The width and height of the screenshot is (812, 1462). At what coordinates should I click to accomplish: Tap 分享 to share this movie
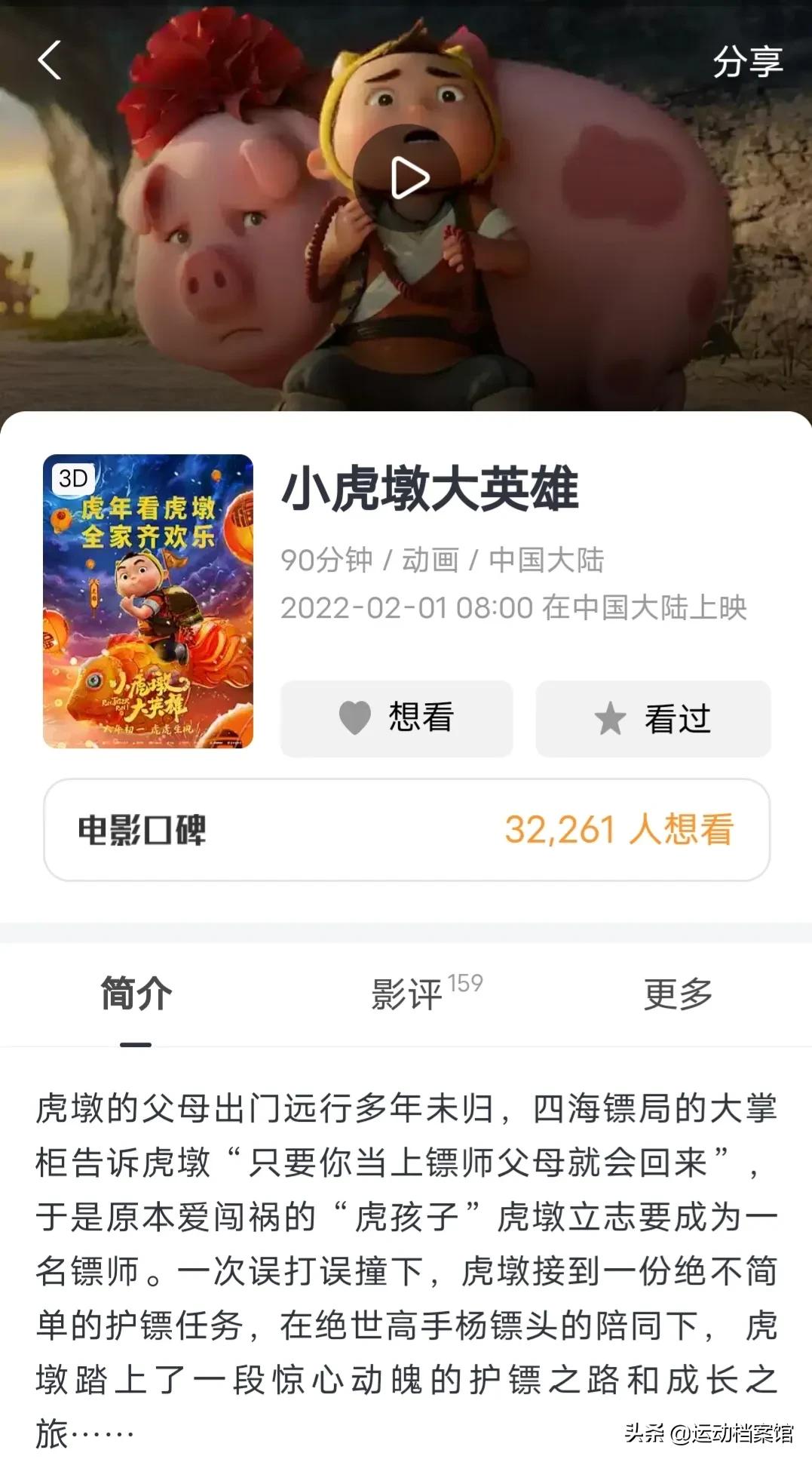click(747, 62)
